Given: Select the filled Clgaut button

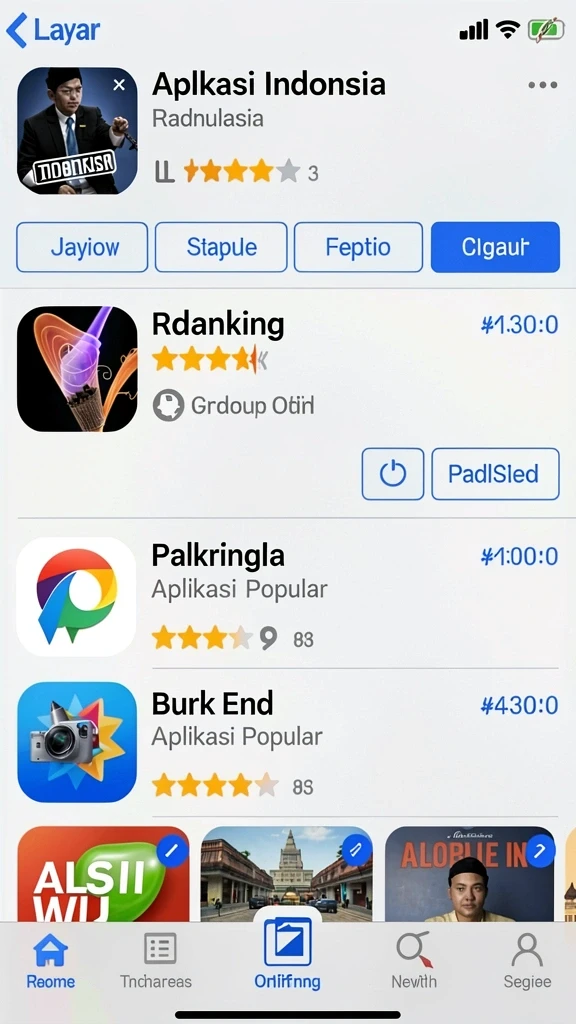Looking at the screenshot, I should click(x=495, y=247).
